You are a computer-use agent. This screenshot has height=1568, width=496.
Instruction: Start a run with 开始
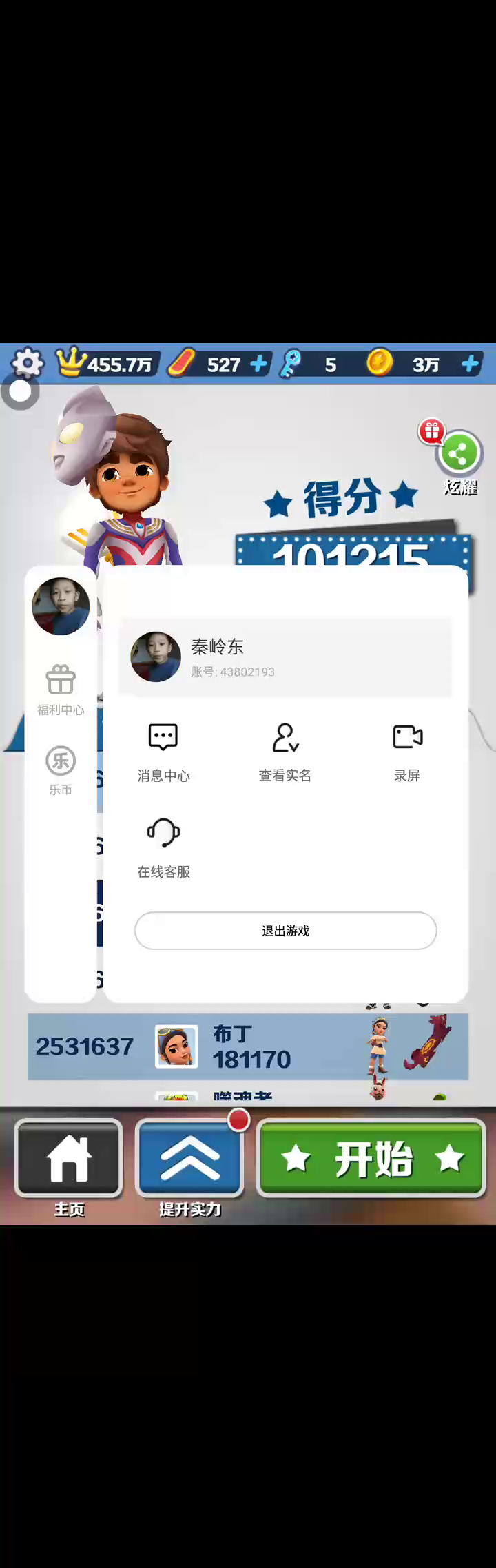pyautogui.click(x=372, y=1159)
